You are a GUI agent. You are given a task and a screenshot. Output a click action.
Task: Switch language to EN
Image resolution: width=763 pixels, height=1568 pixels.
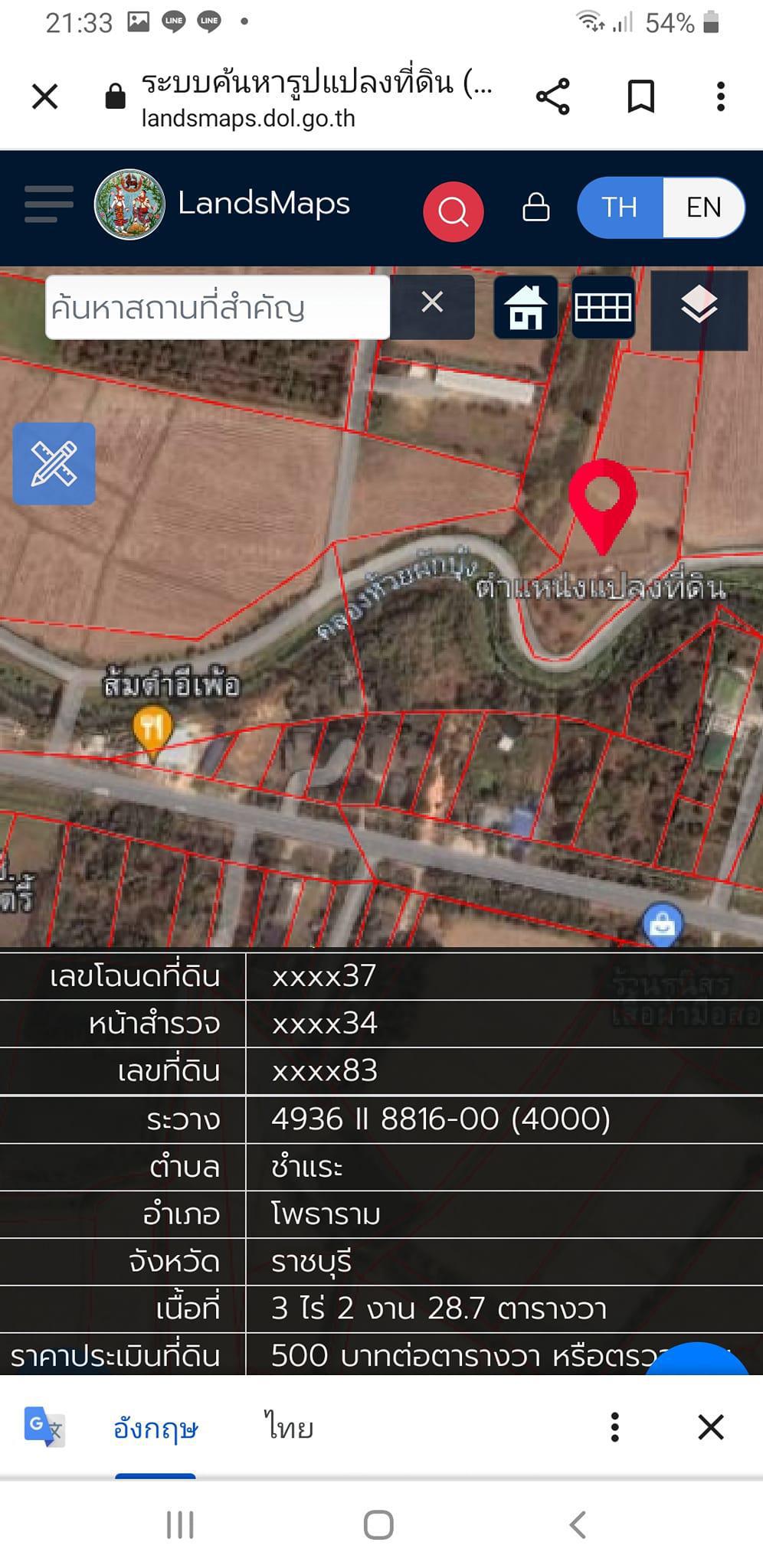(x=703, y=207)
